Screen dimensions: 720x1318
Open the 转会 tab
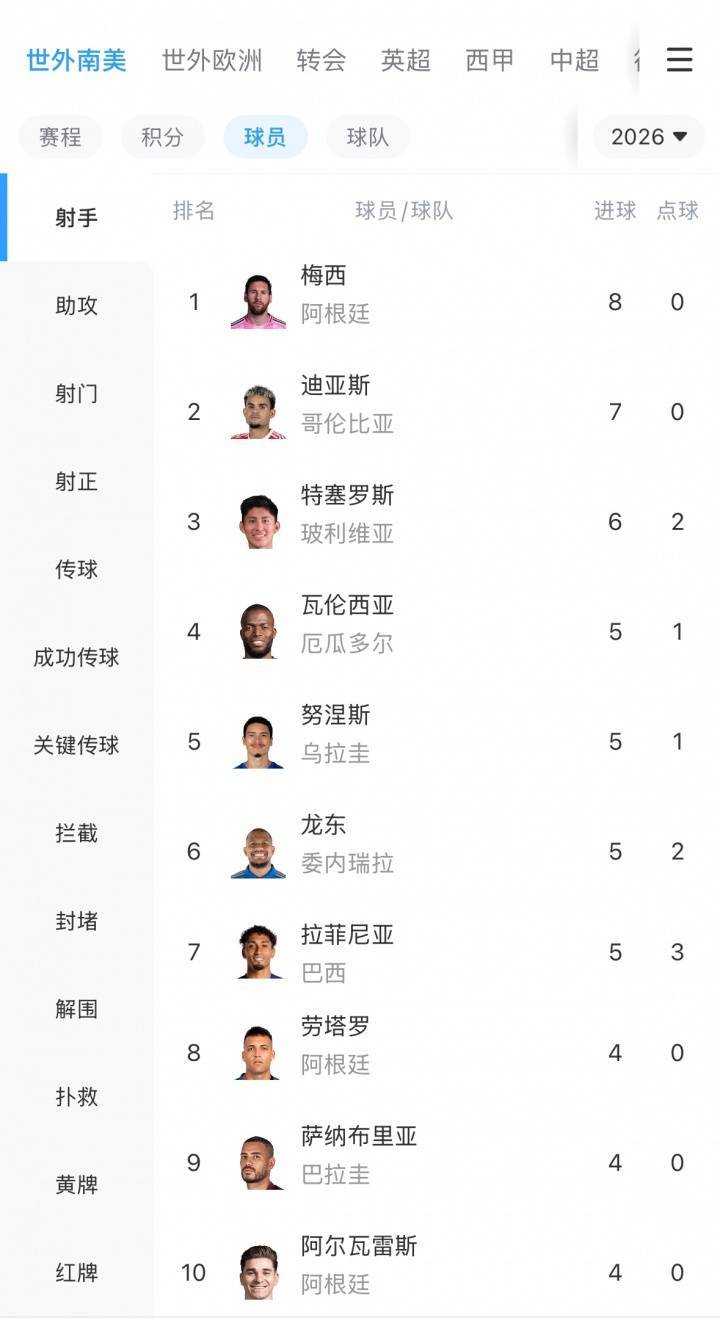coord(321,60)
